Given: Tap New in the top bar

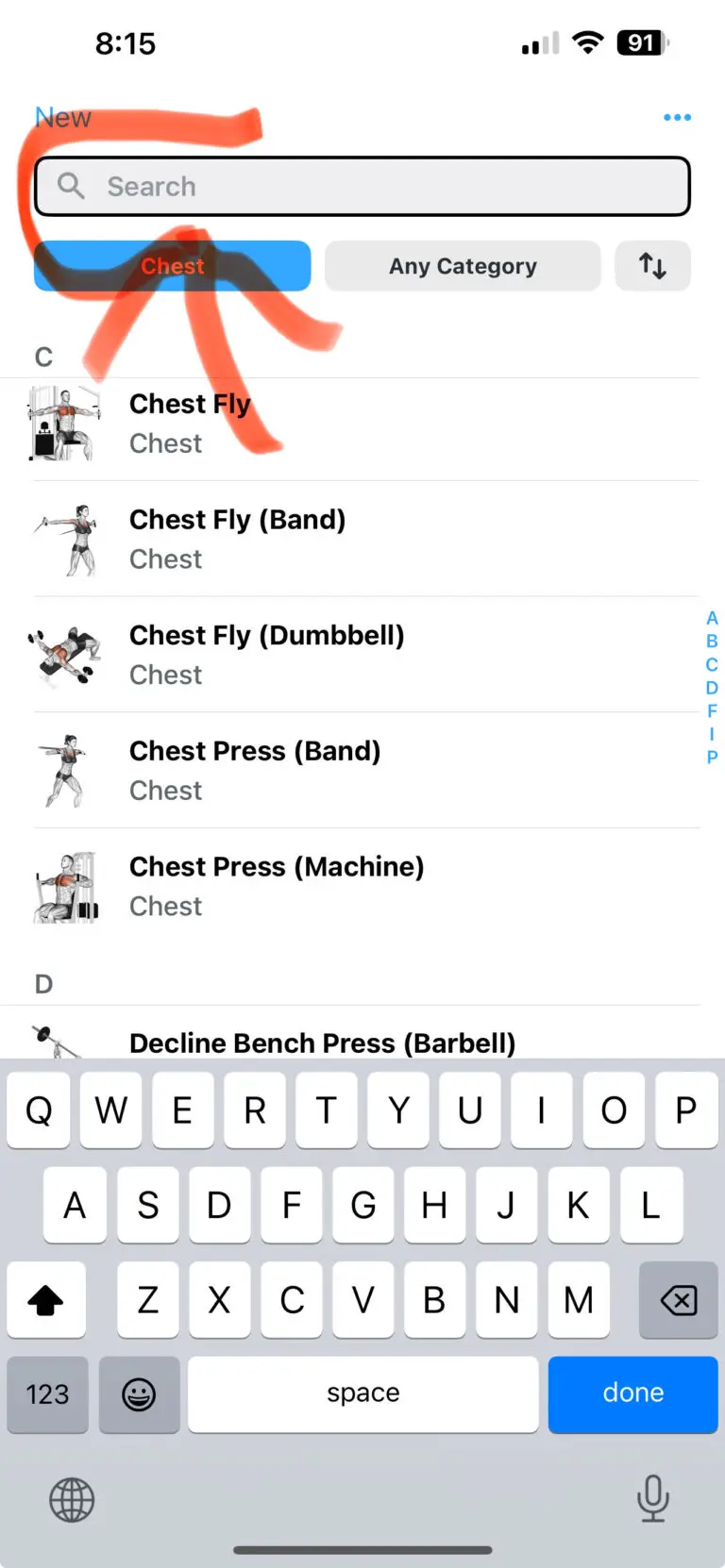Looking at the screenshot, I should click(63, 118).
